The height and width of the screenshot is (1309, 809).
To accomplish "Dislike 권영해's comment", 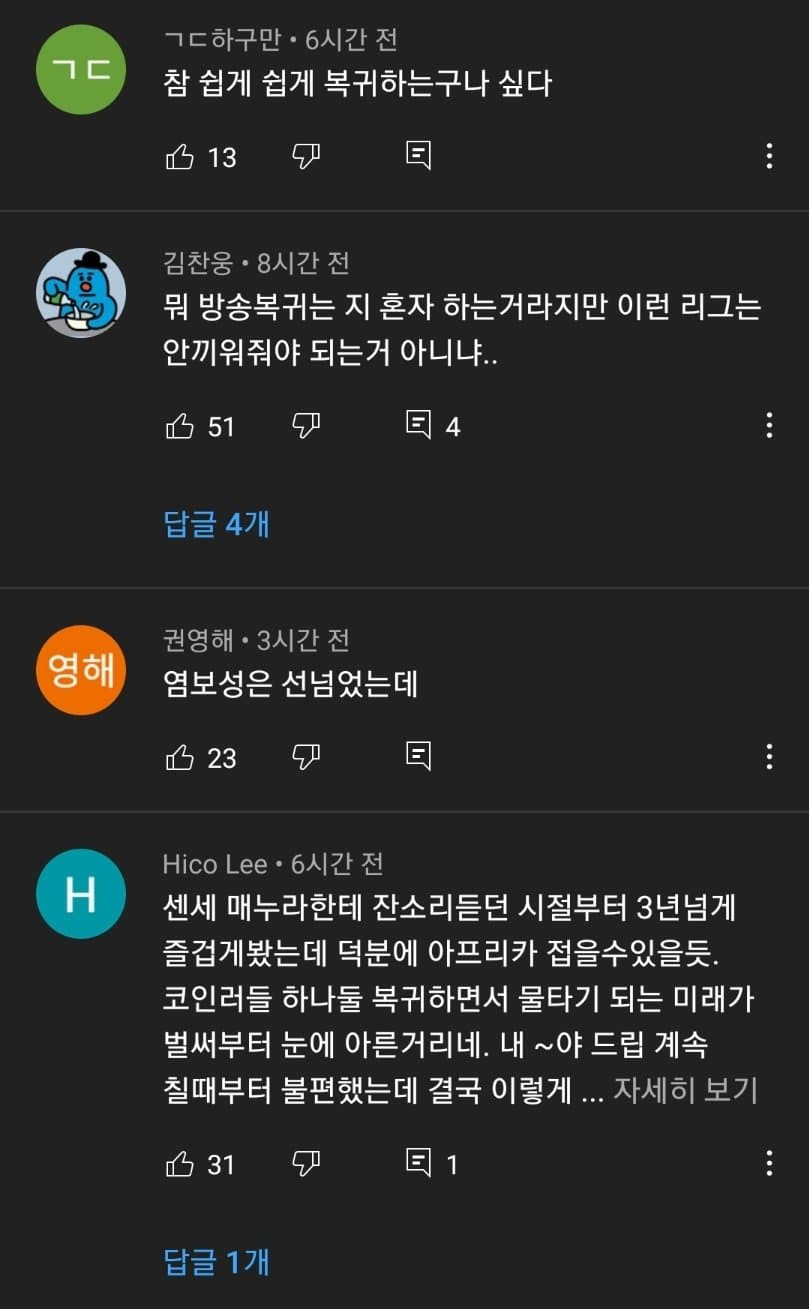I will pos(305,757).
